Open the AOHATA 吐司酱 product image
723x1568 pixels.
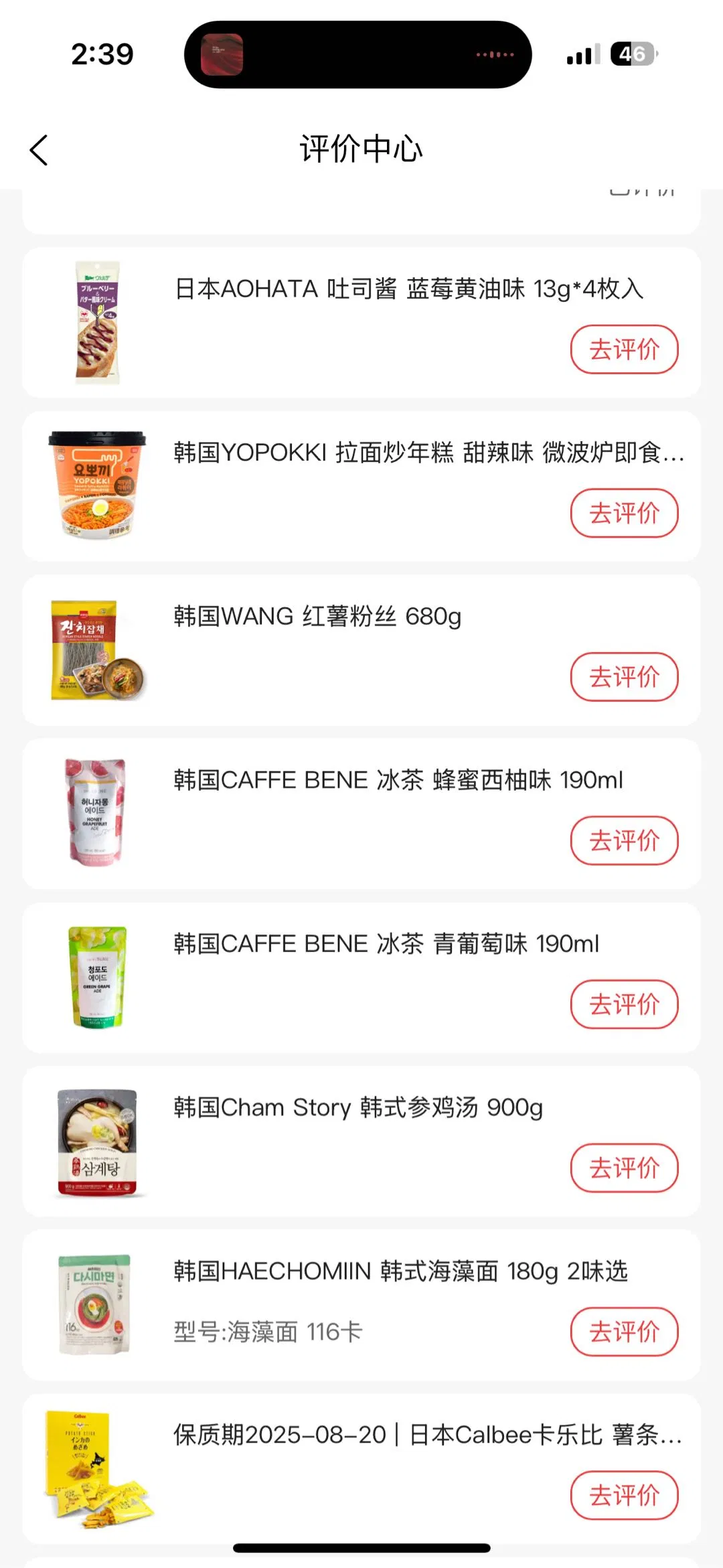click(x=97, y=323)
